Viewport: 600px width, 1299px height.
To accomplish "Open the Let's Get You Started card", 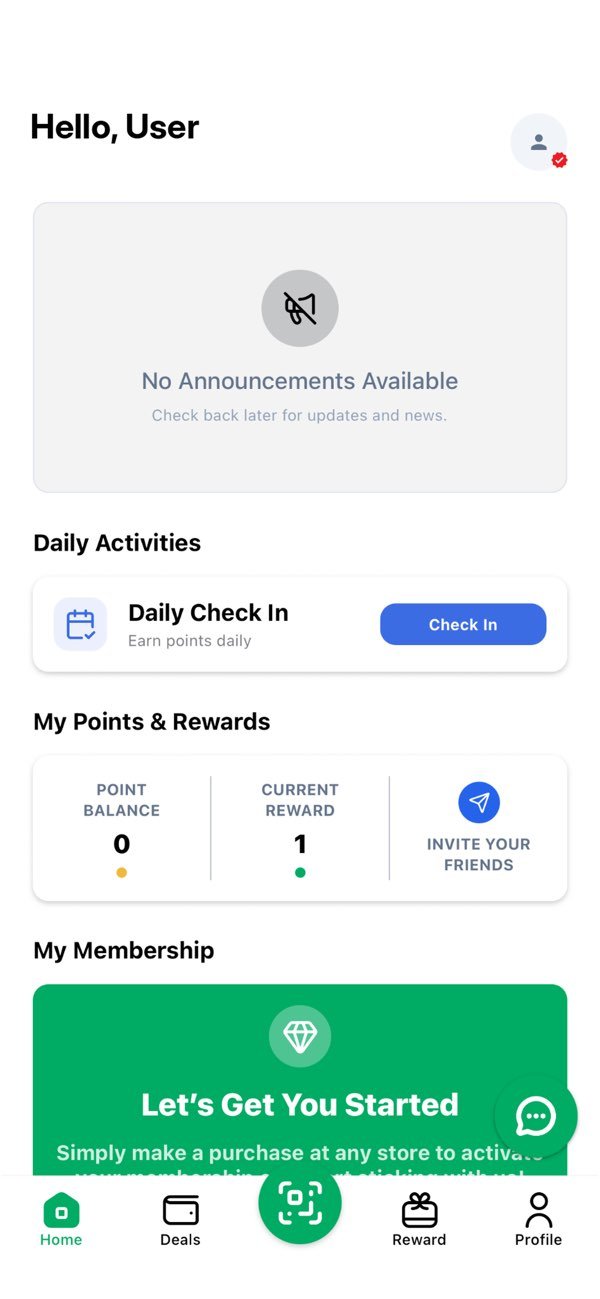I will click(x=300, y=1080).
